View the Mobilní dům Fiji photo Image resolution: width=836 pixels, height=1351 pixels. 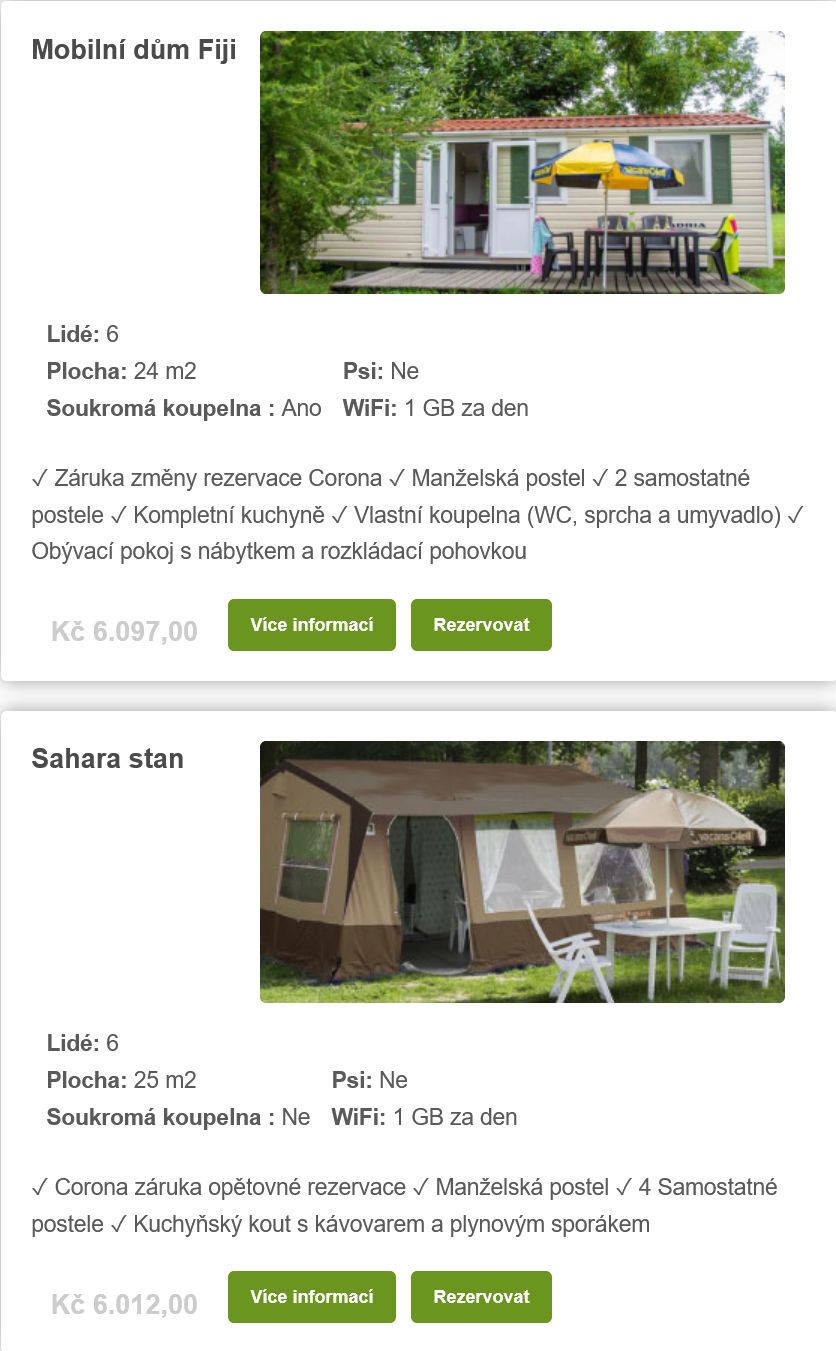(522, 162)
